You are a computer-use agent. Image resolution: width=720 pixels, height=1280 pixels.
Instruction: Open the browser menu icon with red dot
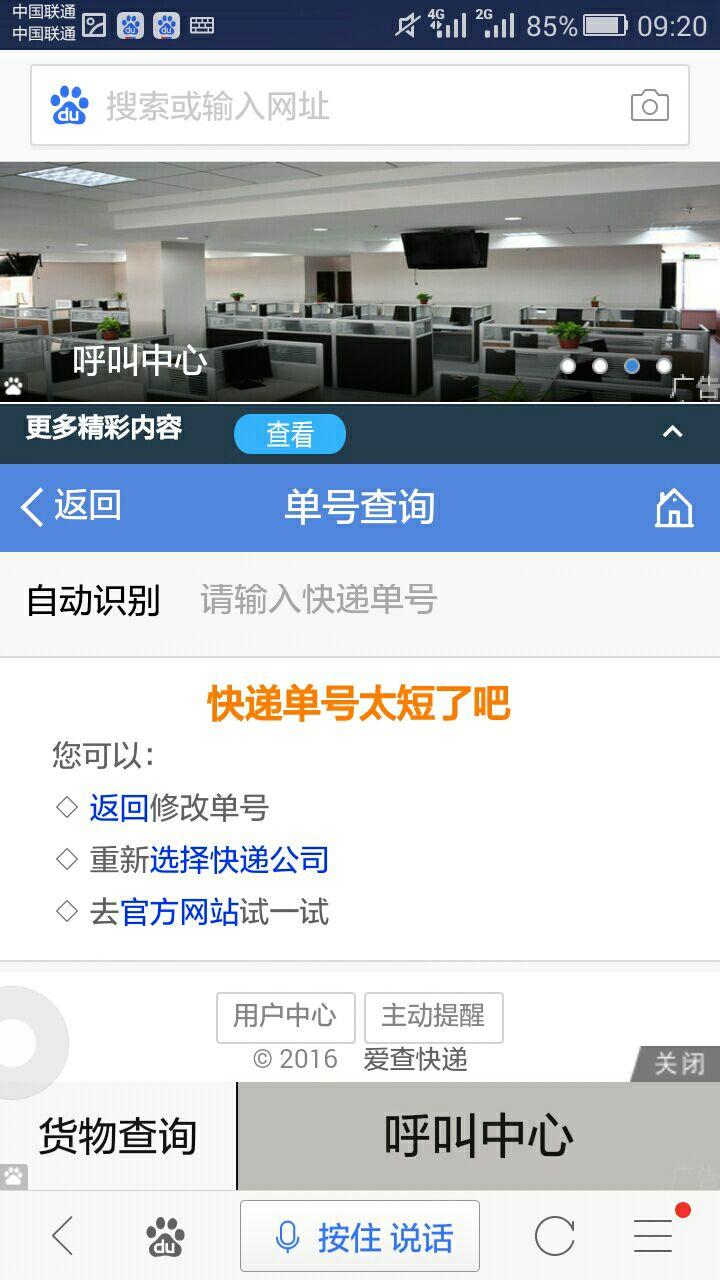[651, 1236]
